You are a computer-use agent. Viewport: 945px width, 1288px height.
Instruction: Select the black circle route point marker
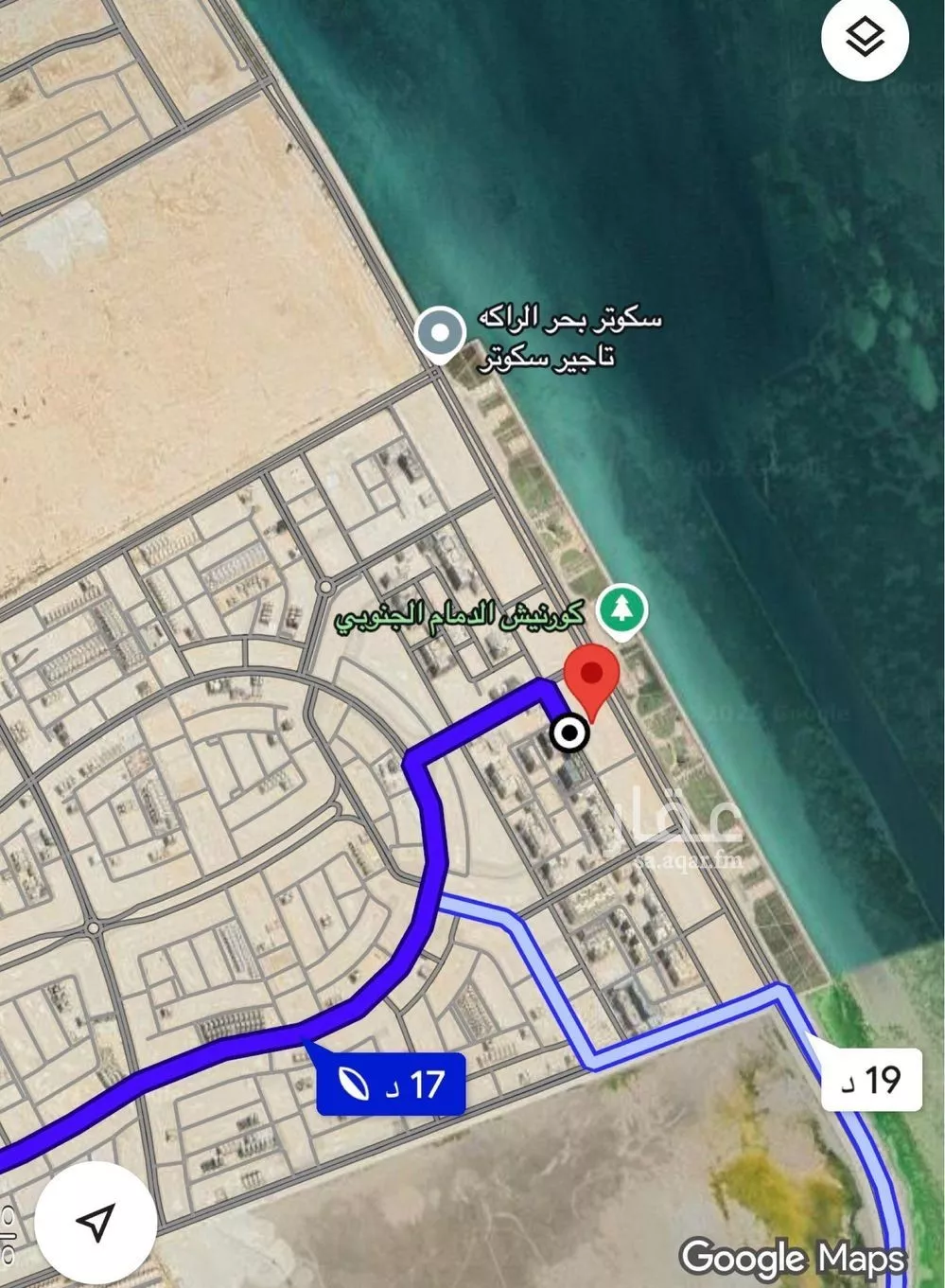point(569,733)
